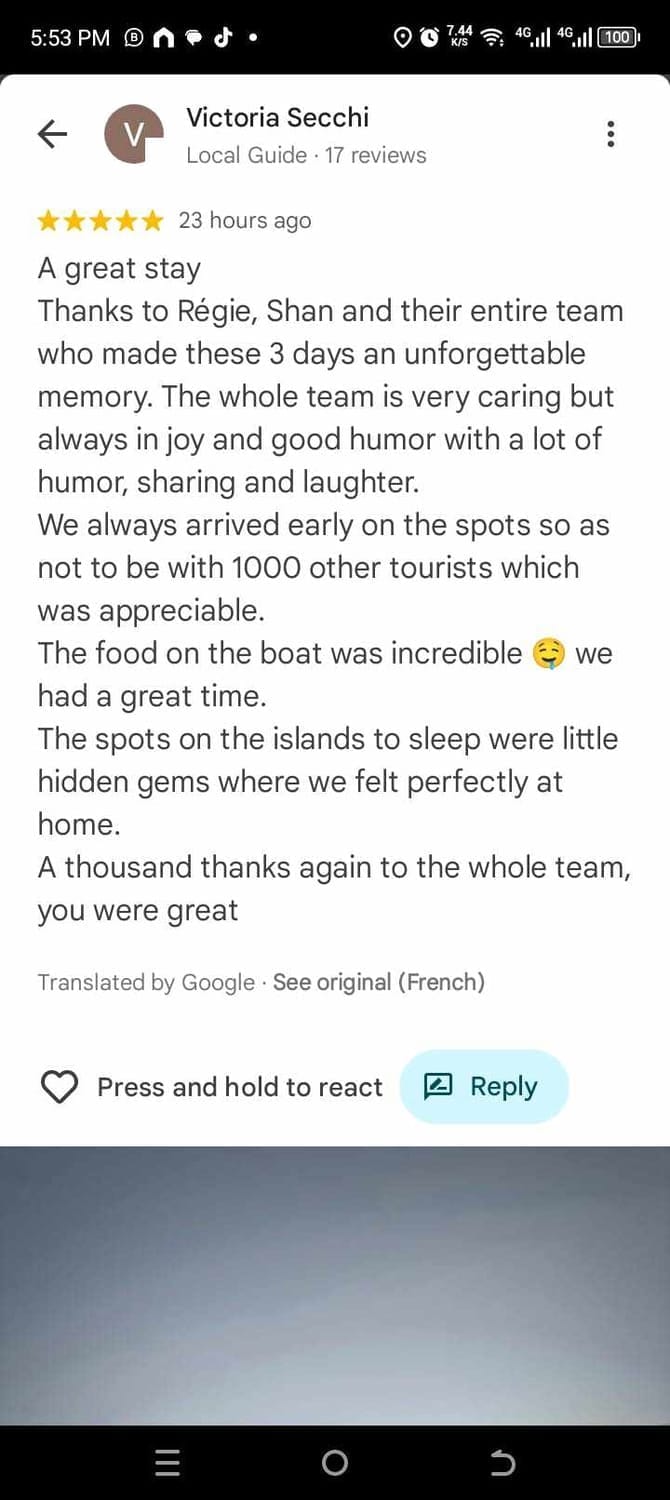This screenshot has width=670, height=1500.
Task: Reply to Victoria Secchi's review
Action: (484, 1087)
